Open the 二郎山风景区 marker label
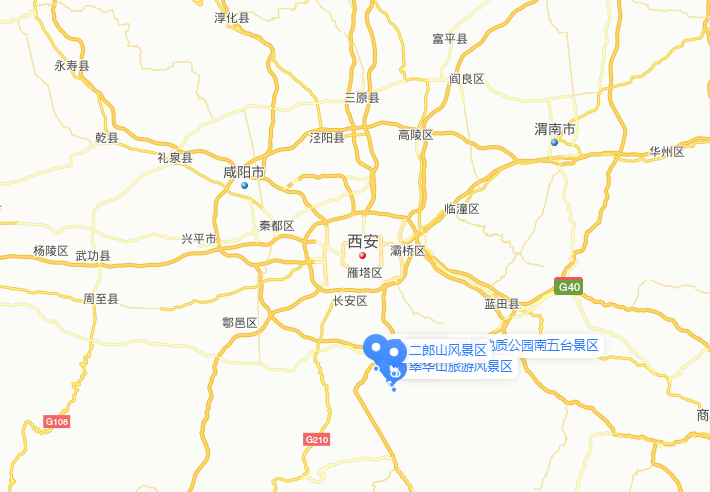 (x=447, y=350)
